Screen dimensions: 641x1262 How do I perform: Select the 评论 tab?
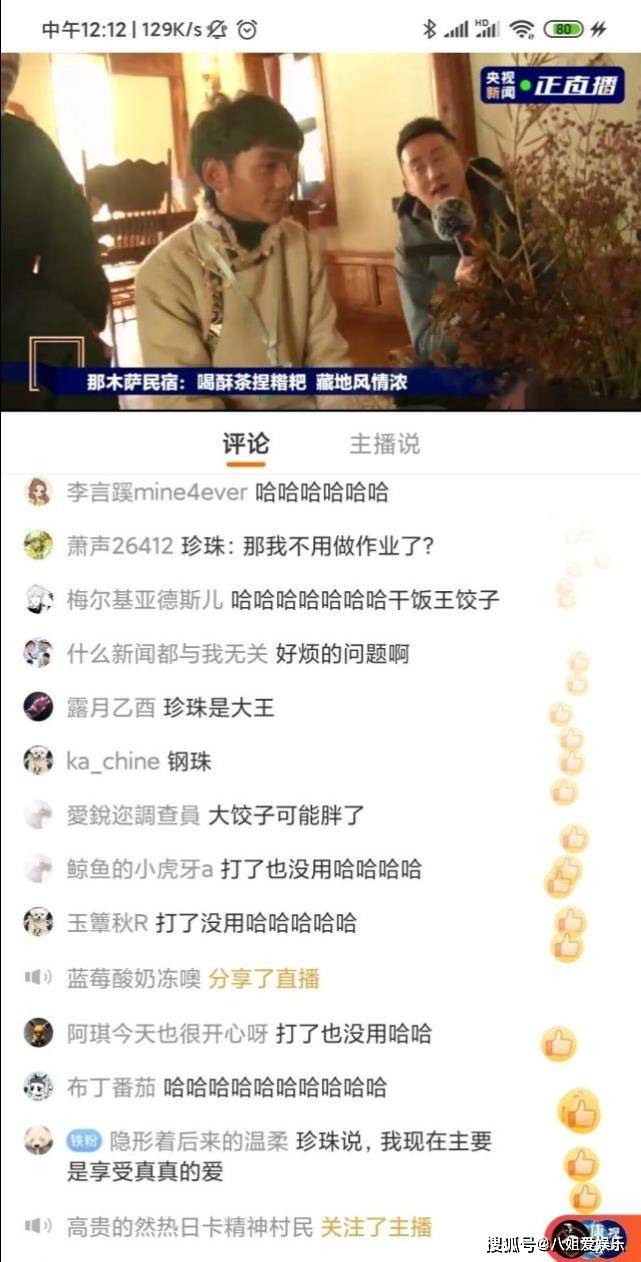click(246, 444)
